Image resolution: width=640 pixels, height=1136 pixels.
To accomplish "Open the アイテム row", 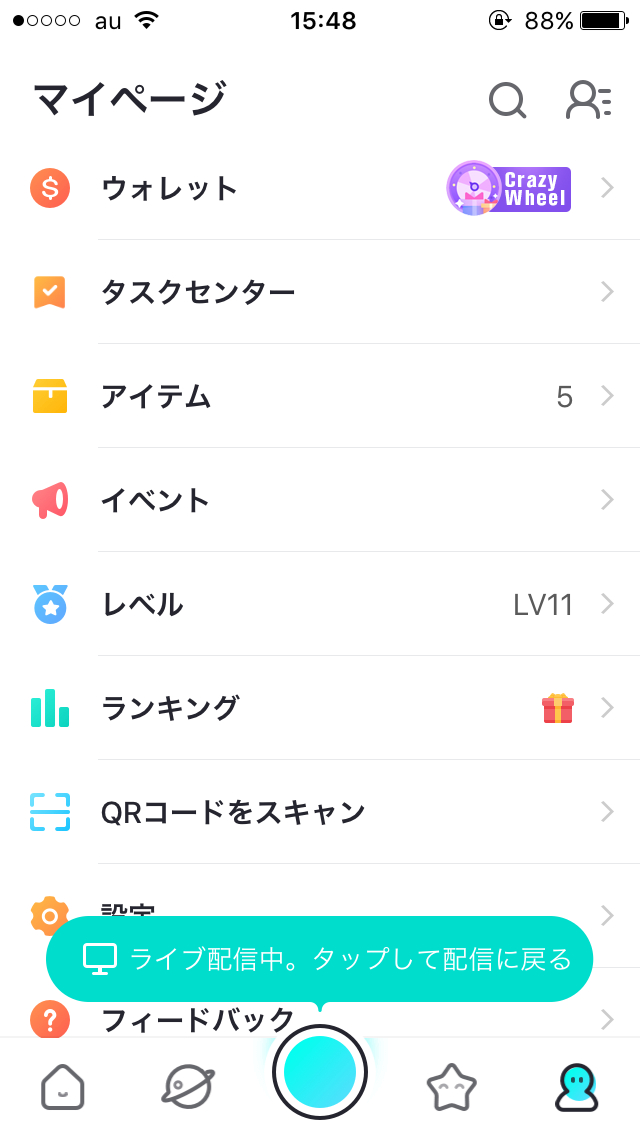I will (320, 397).
